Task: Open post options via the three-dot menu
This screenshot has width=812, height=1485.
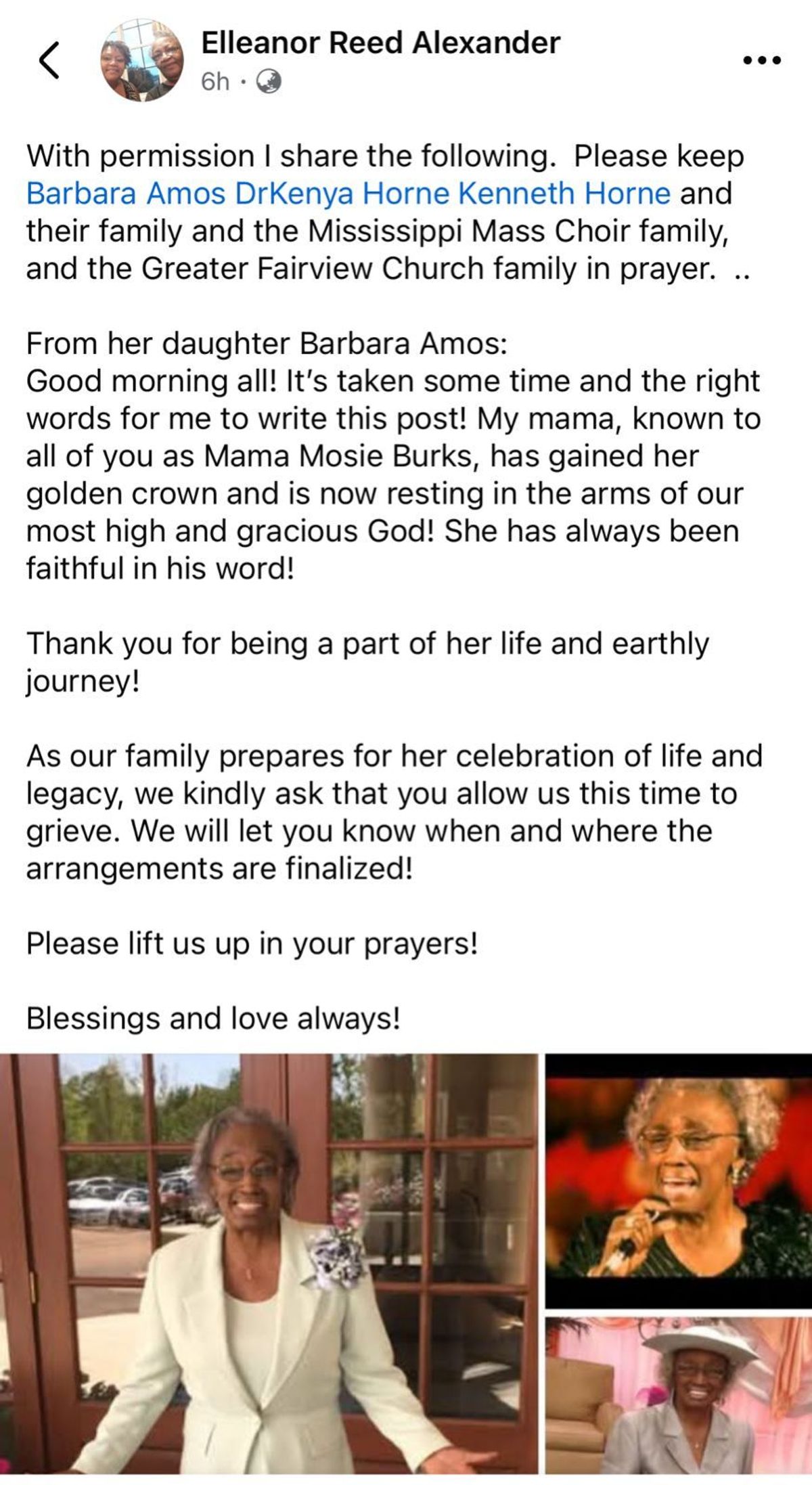Action: pos(761,60)
